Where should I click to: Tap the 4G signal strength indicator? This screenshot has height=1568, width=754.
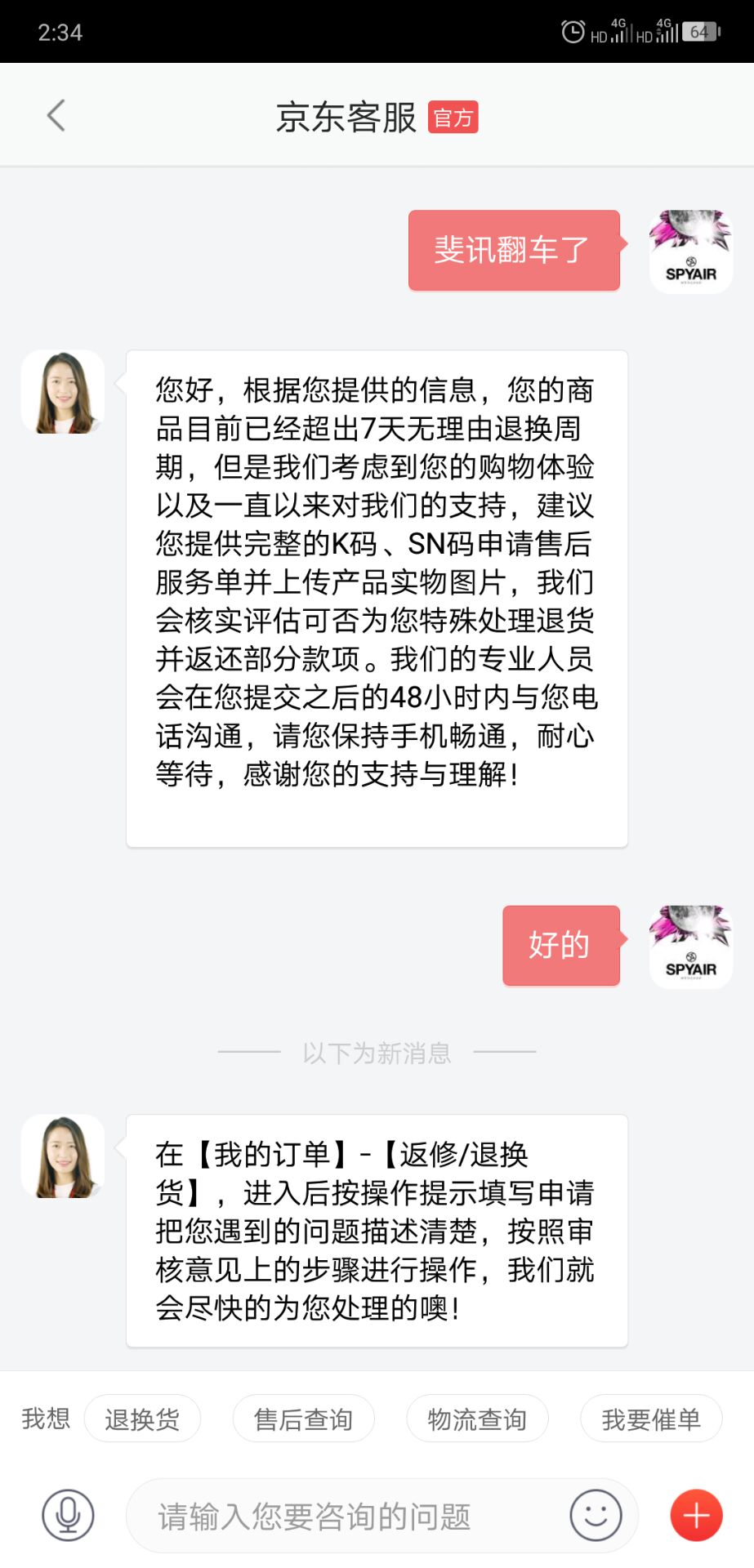[619, 31]
